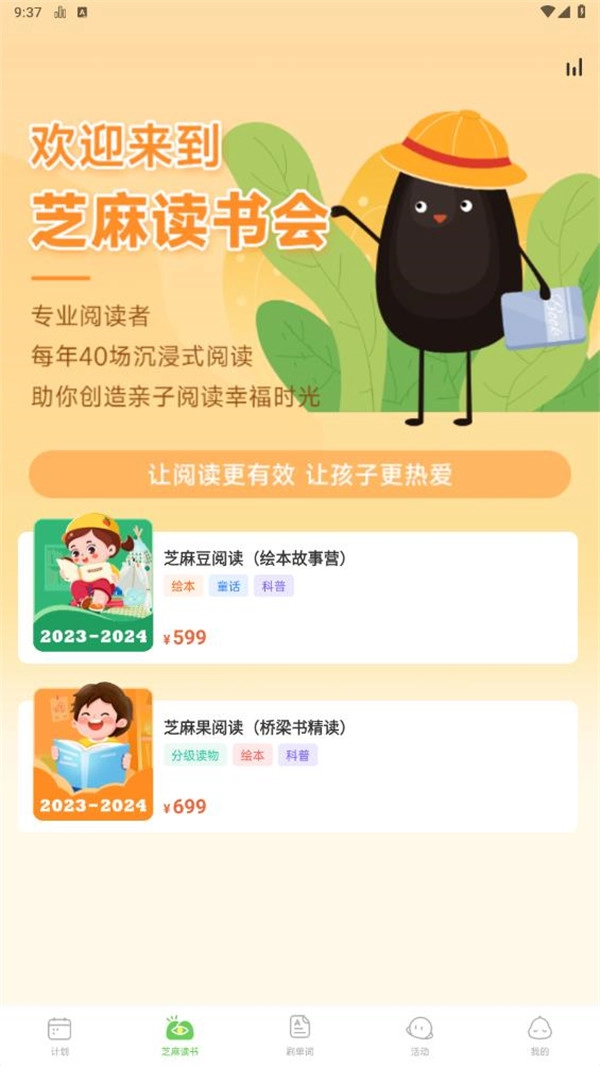Open the statistics bar chart icon

pyautogui.click(x=574, y=67)
